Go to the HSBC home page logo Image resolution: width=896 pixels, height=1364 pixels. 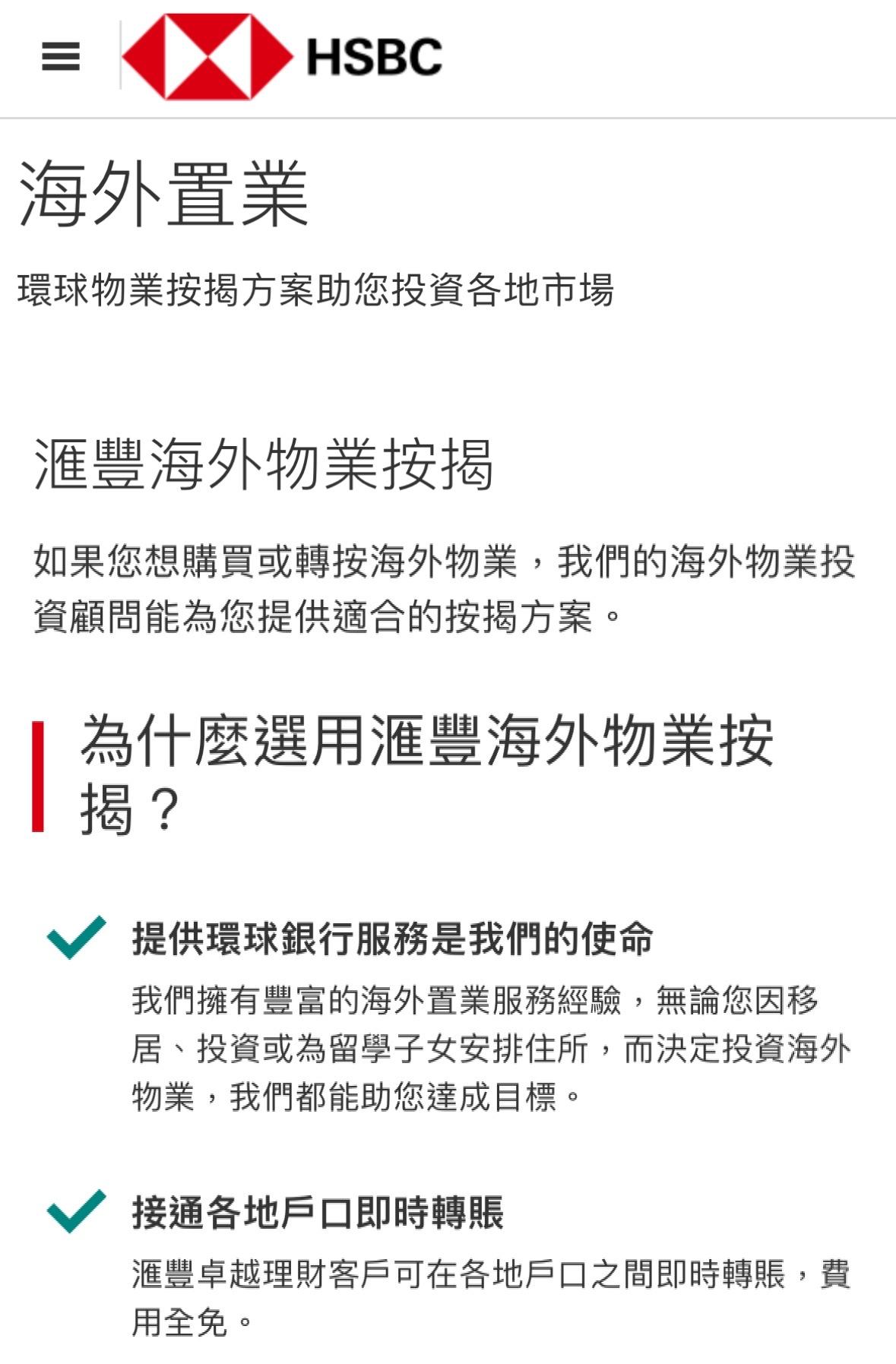283,56
